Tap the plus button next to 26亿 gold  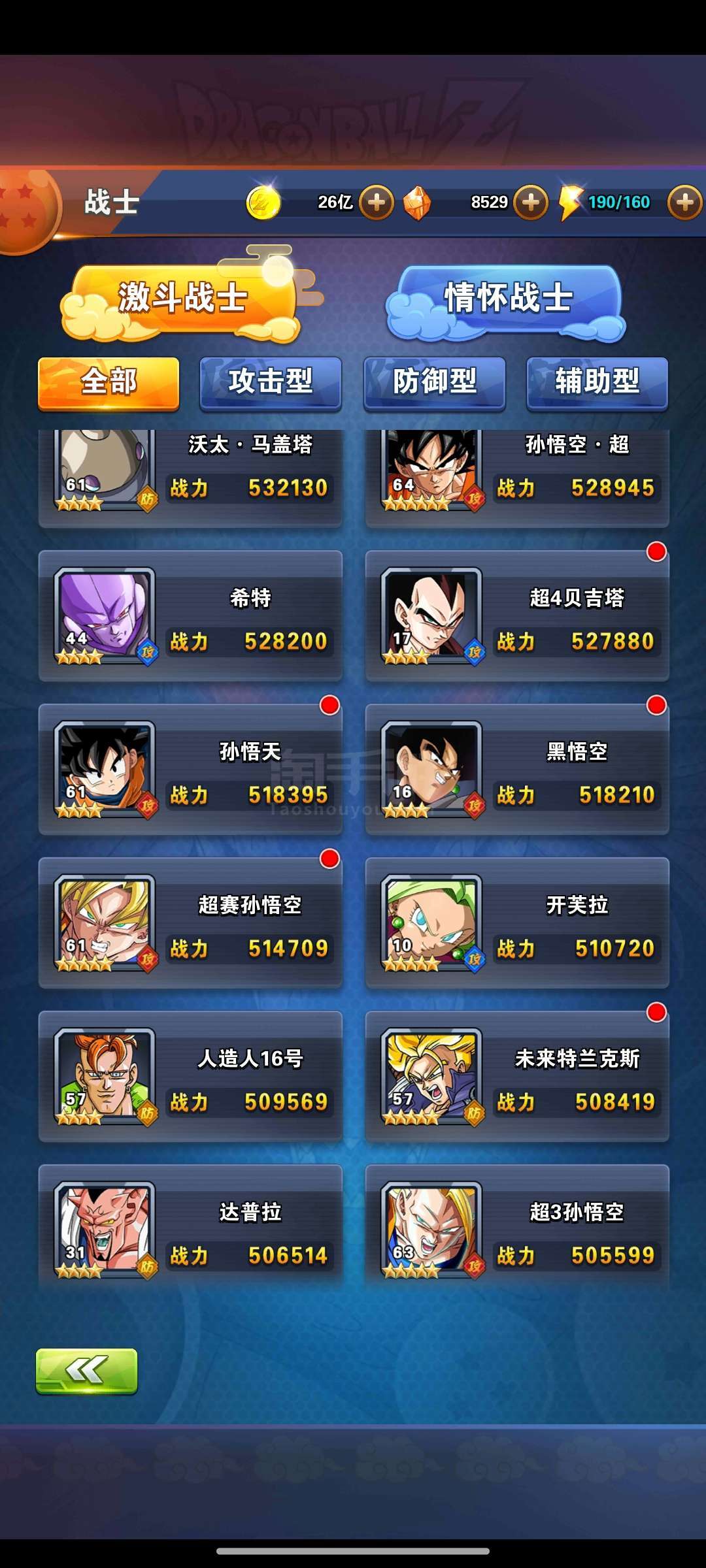pos(377,203)
